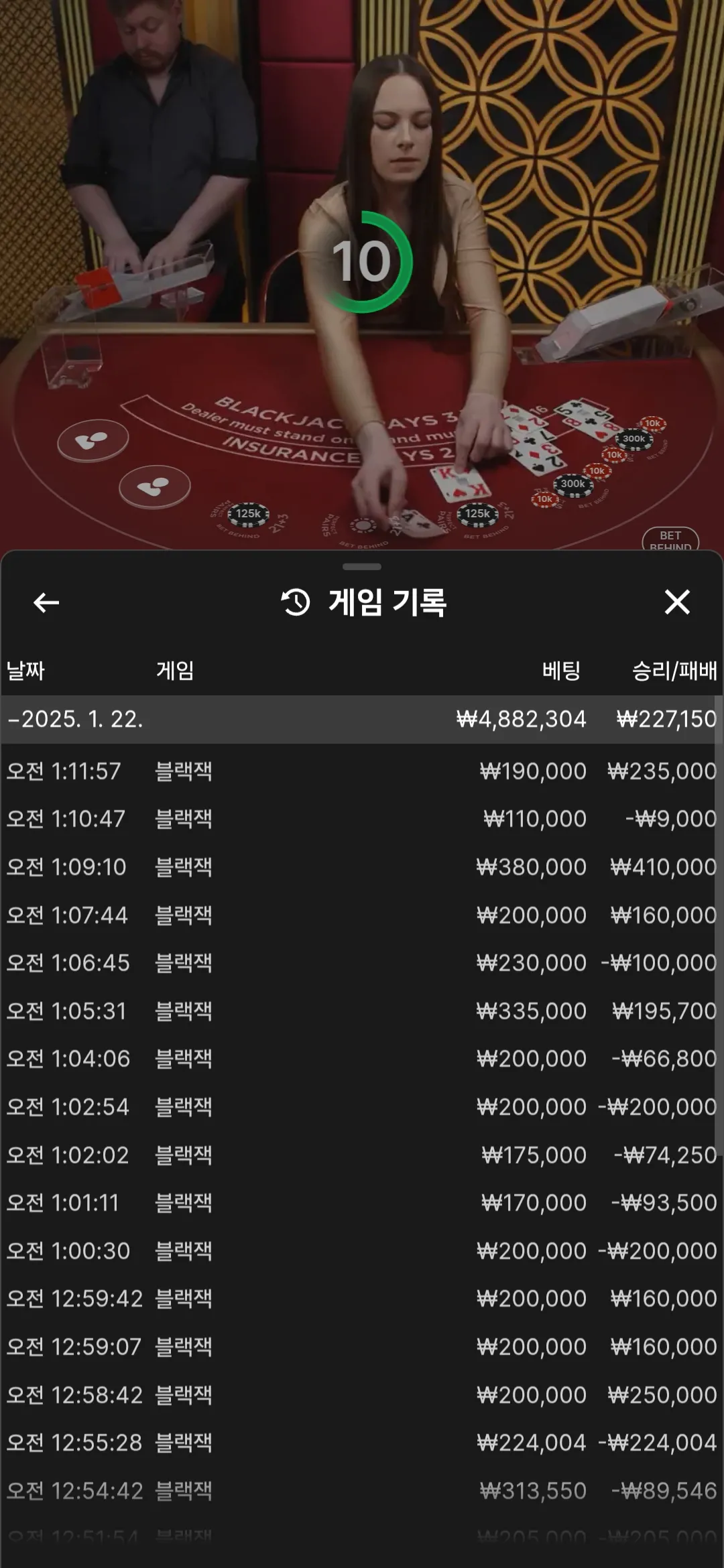Open the blackjack record at 오전 1:01:11
This screenshot has height=1568, width=724.
pyautogui.click(x=362, y=1203)
